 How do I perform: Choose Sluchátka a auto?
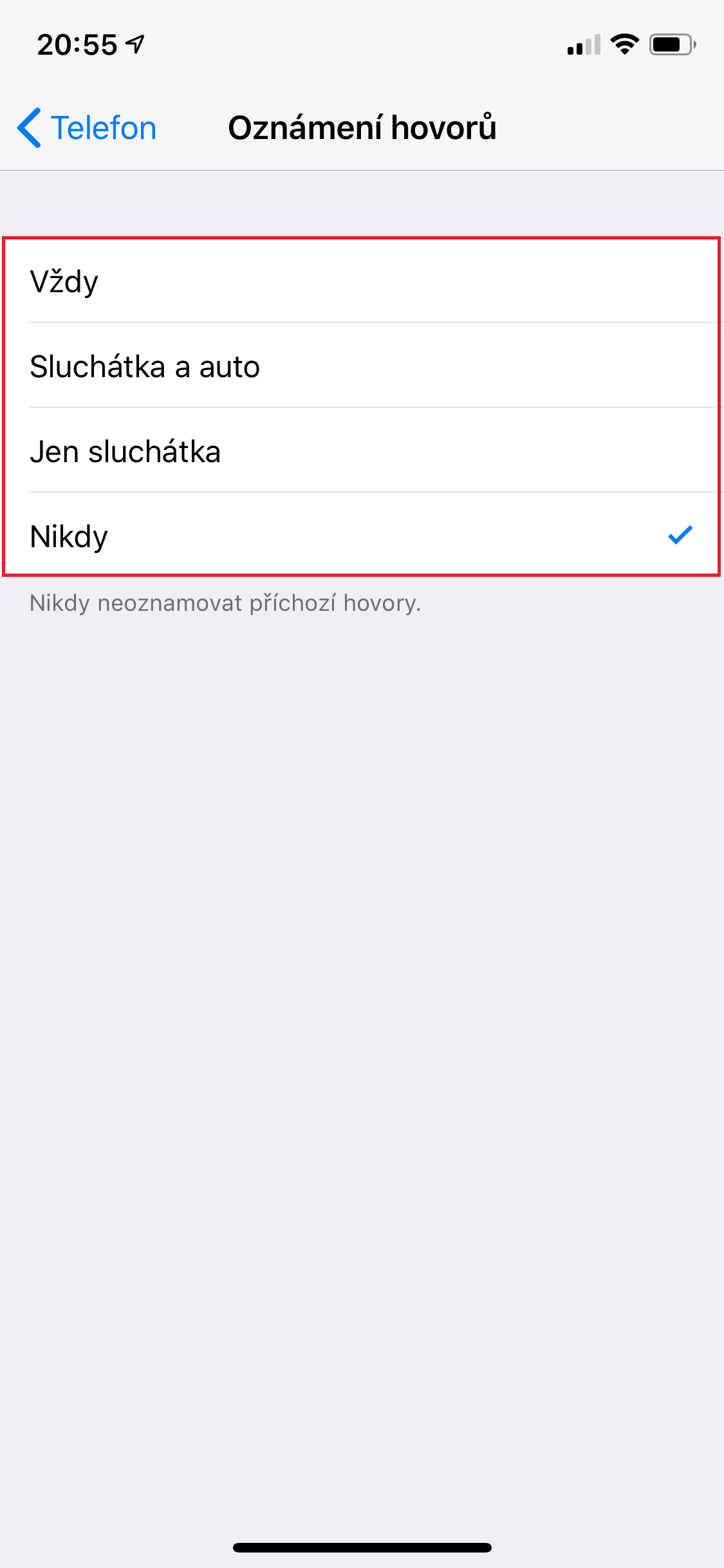point(360,366)
